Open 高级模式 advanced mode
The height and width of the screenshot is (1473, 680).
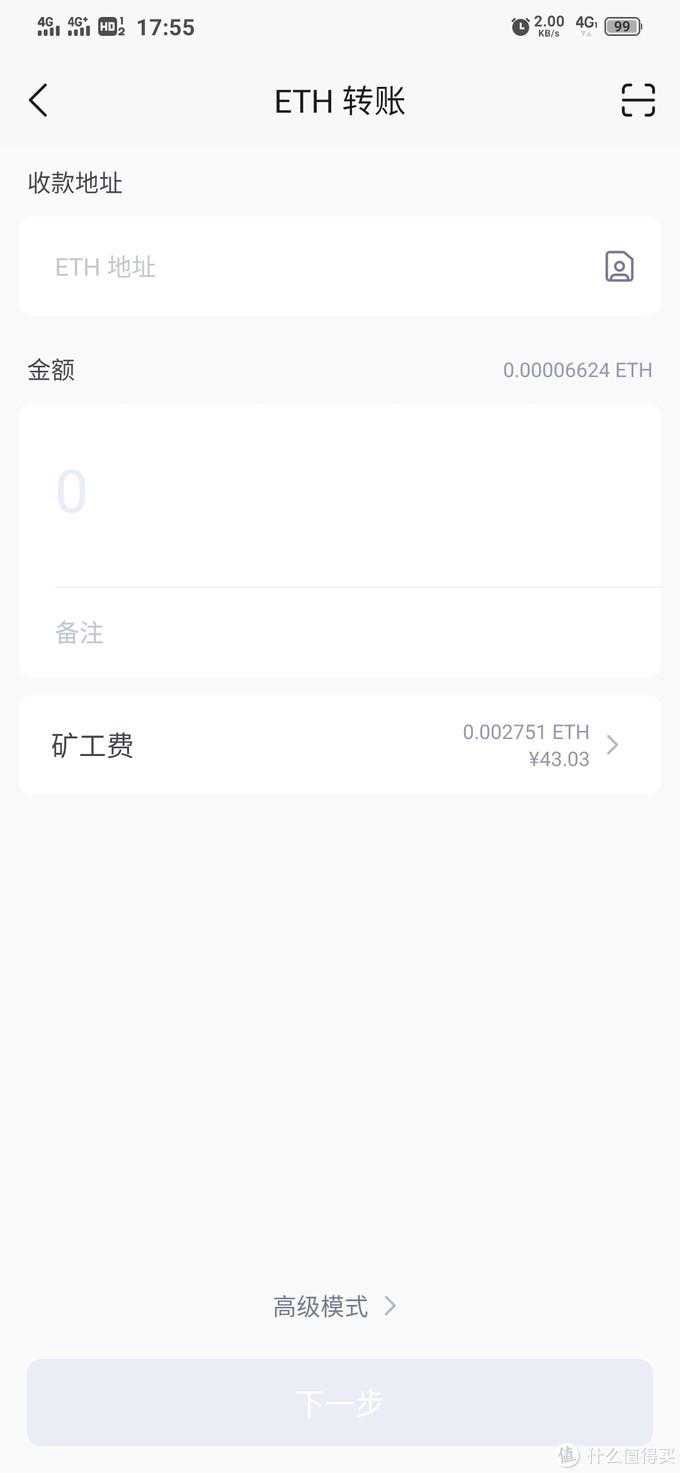click(335, 1306)
